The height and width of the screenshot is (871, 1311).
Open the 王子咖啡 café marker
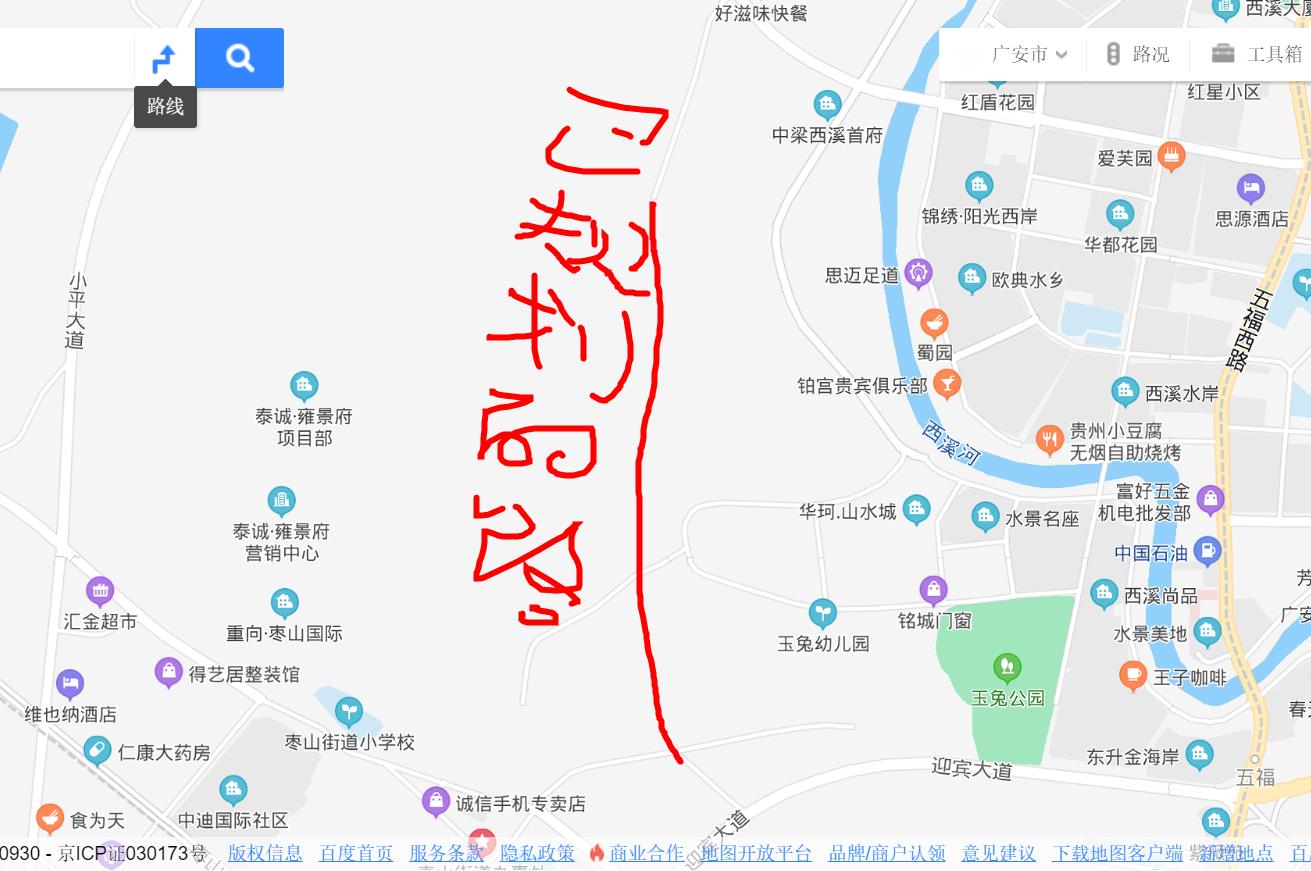1133,677
